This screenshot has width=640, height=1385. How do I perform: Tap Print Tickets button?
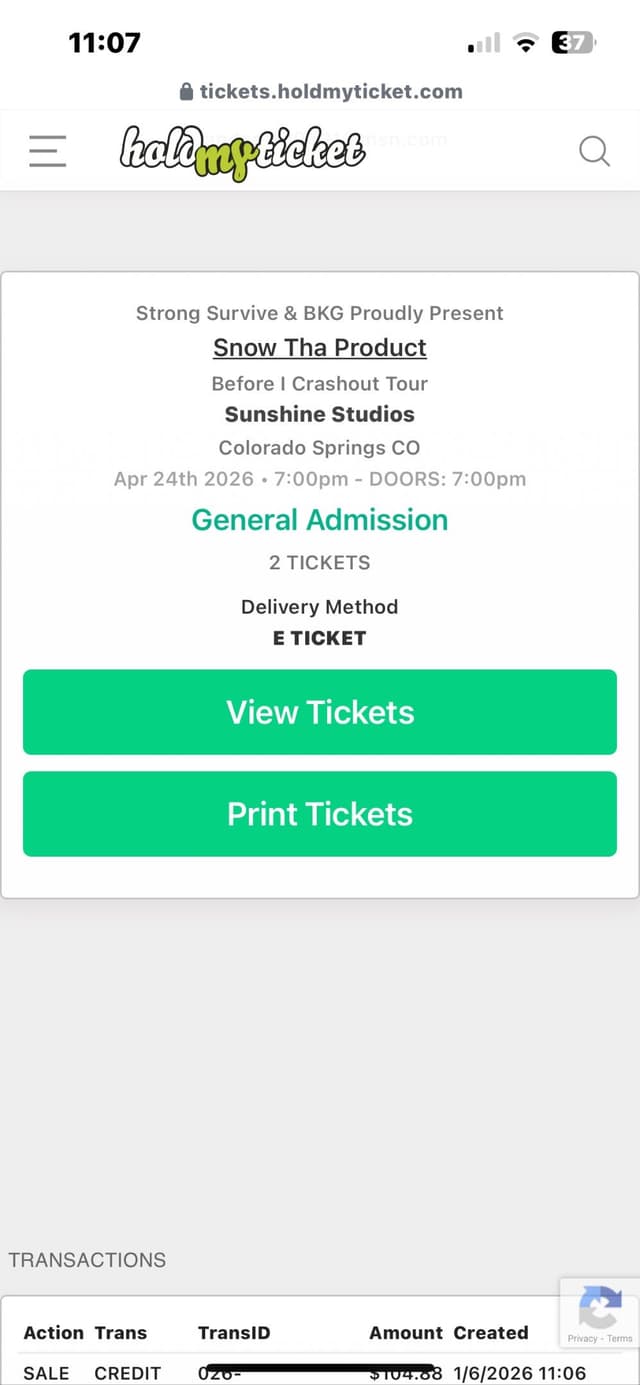[x=320, y=814]
